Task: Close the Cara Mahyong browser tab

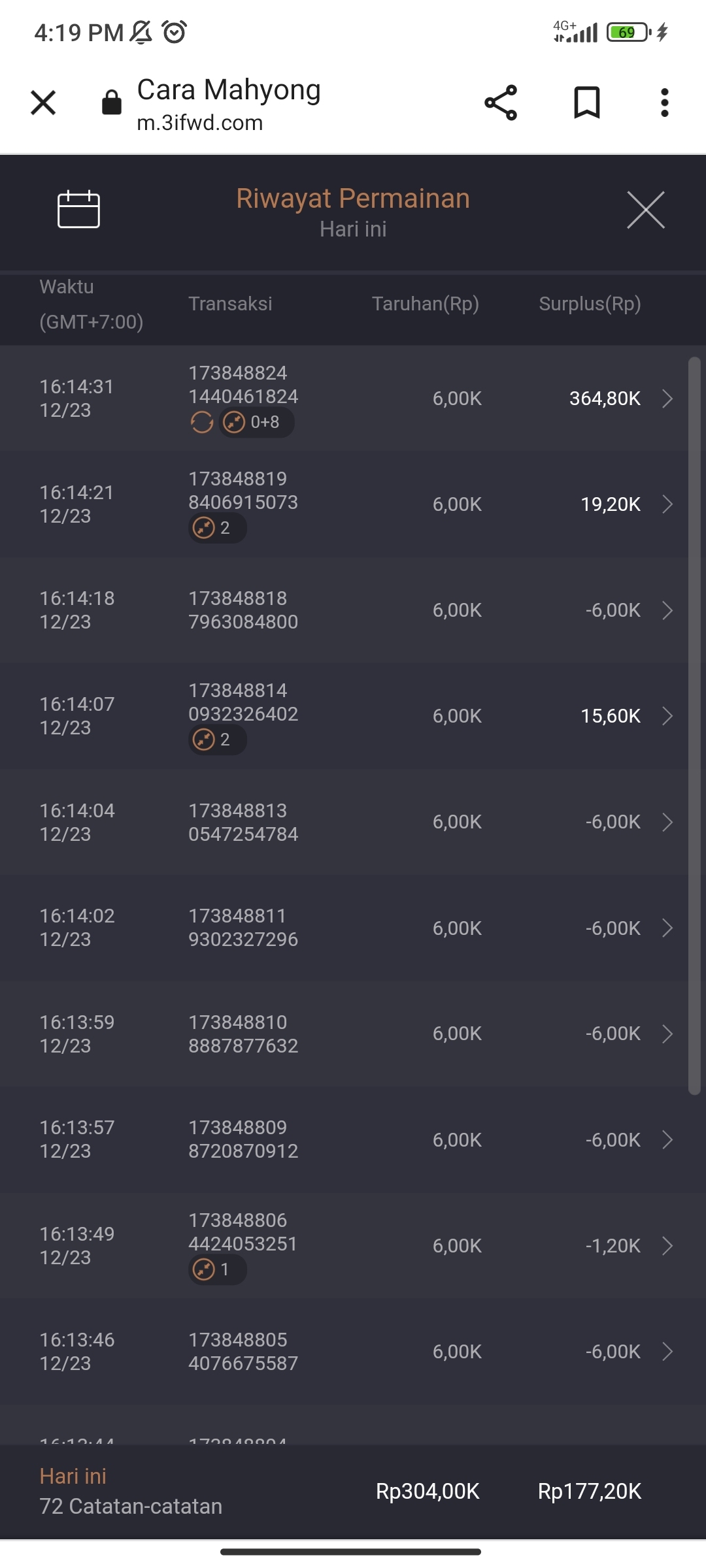Action: (x=43, y=103)
